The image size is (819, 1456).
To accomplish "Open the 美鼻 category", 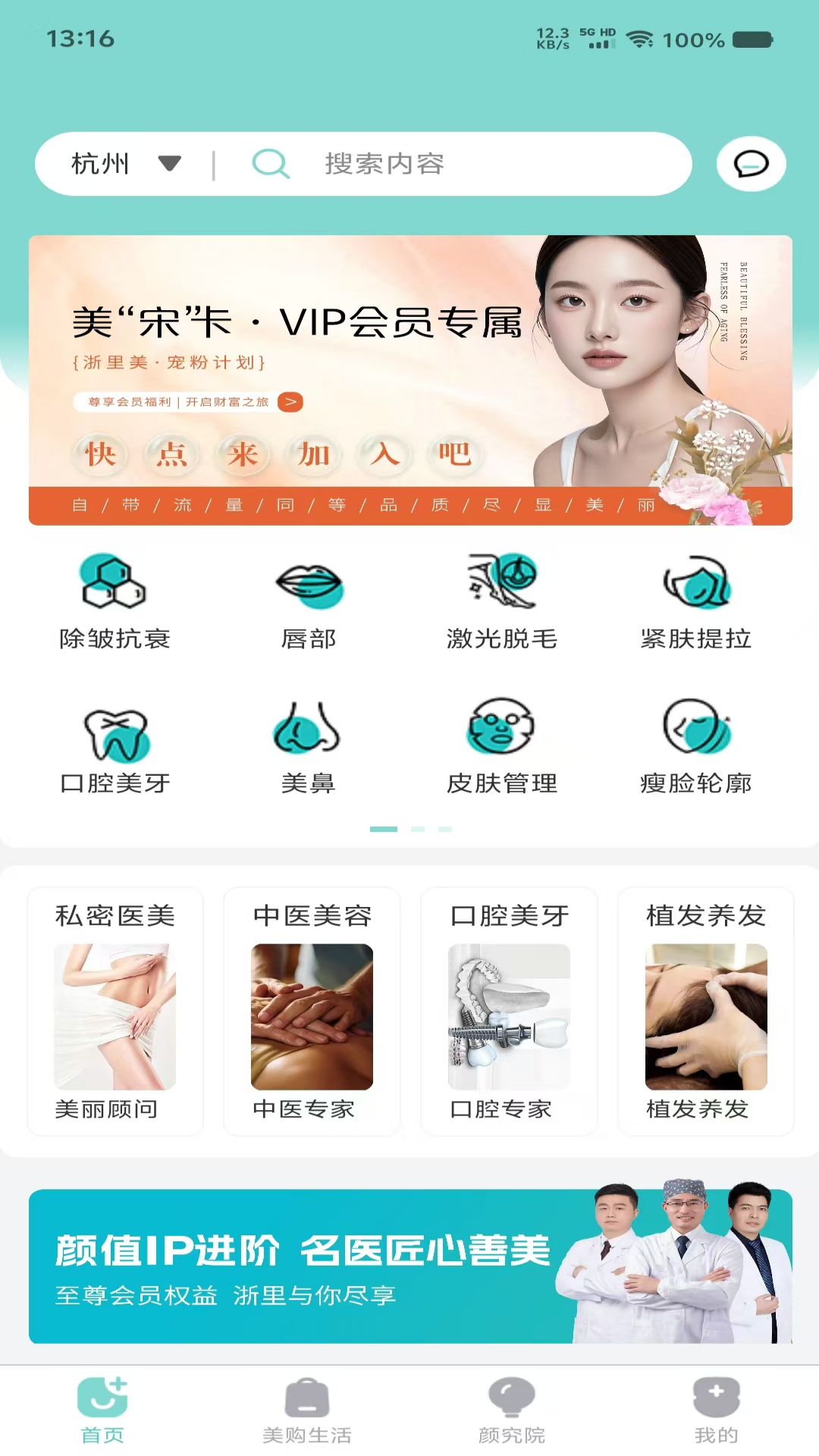I will click(309, 747).
